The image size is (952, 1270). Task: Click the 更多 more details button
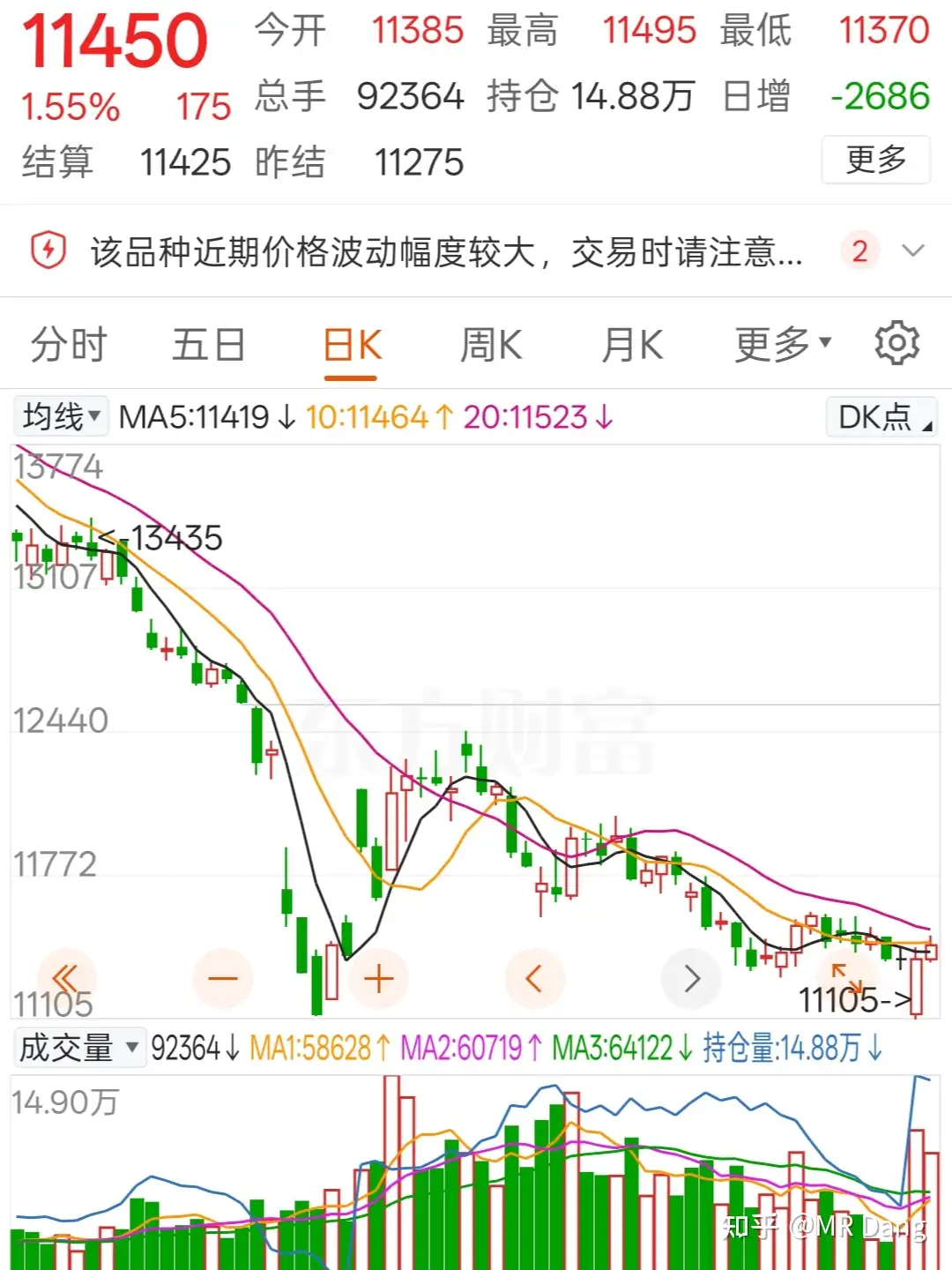click(x=875, y=159)
